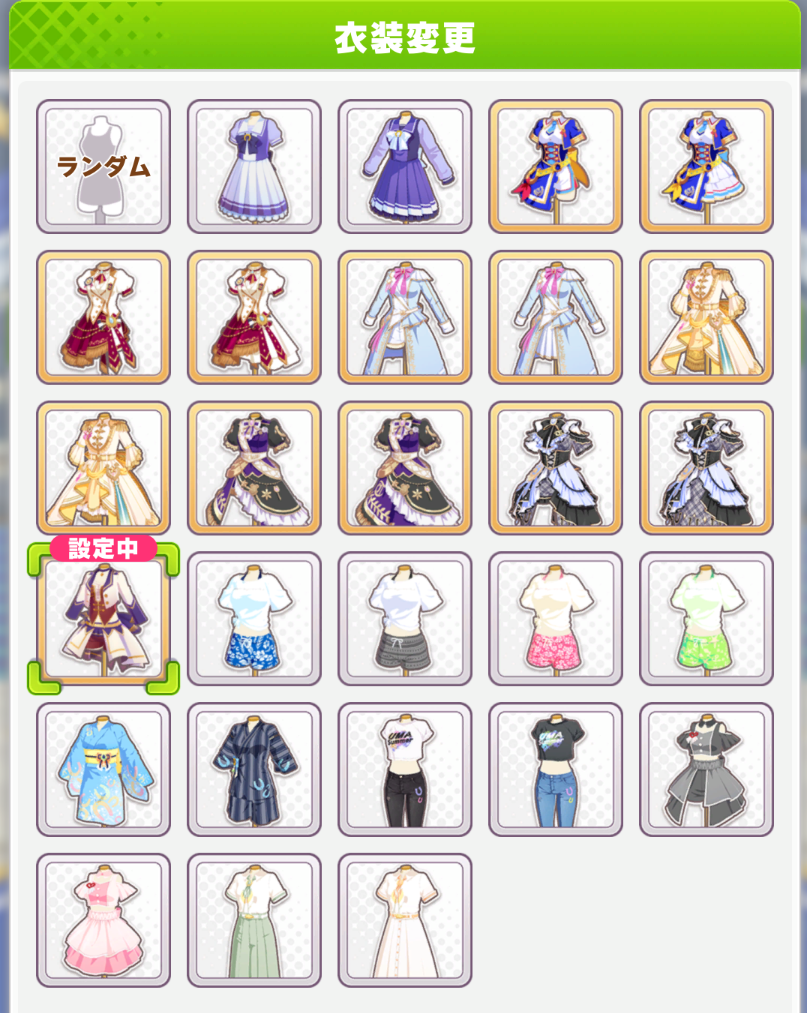Choose white tee with blue floral shorts
Screen dimensions: 807x1013
point(254,618)
